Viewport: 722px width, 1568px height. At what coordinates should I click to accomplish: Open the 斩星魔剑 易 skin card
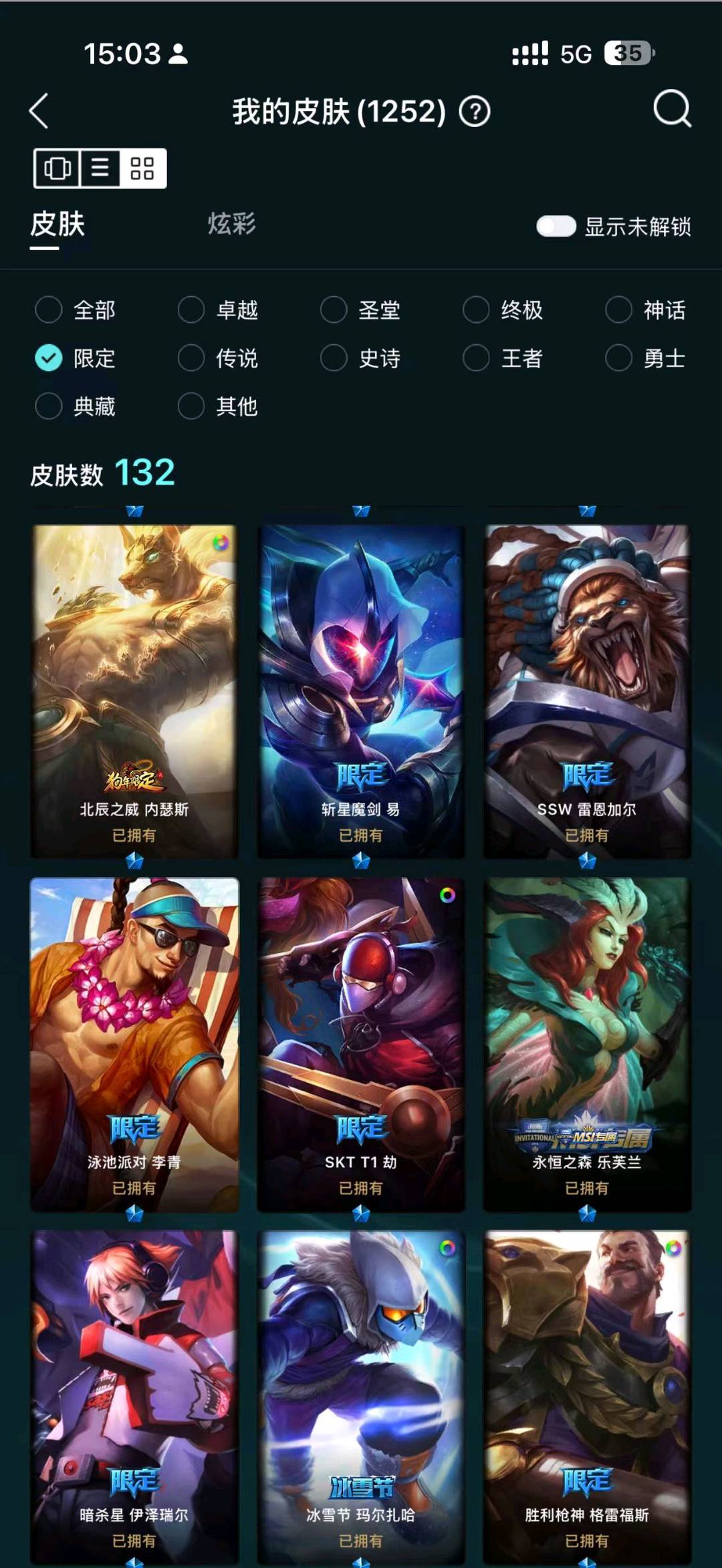[x=361, y=691]
